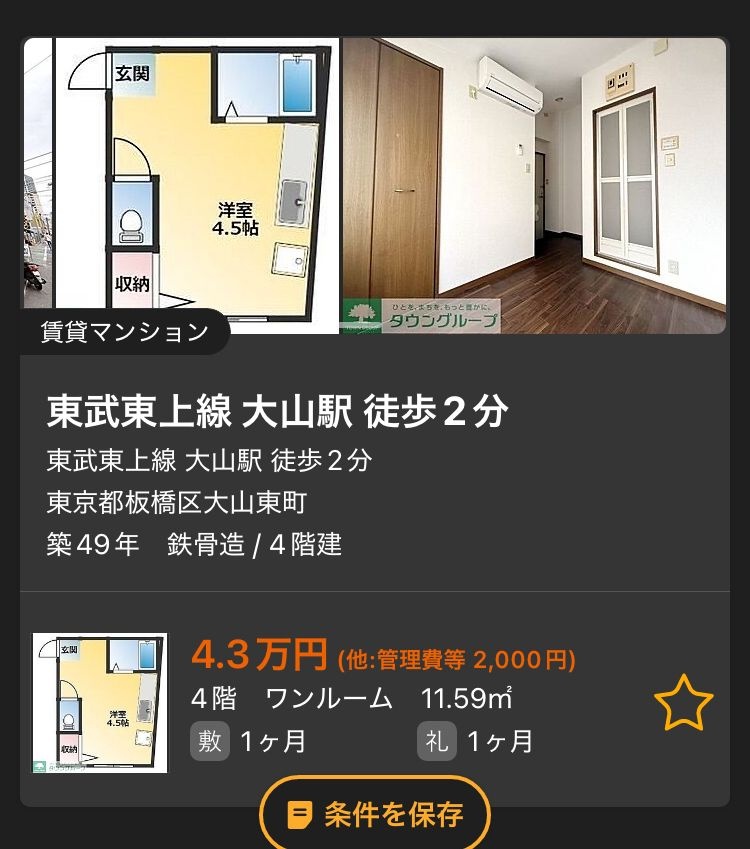
Task: View the room interior photo
Action: (534, 185)
